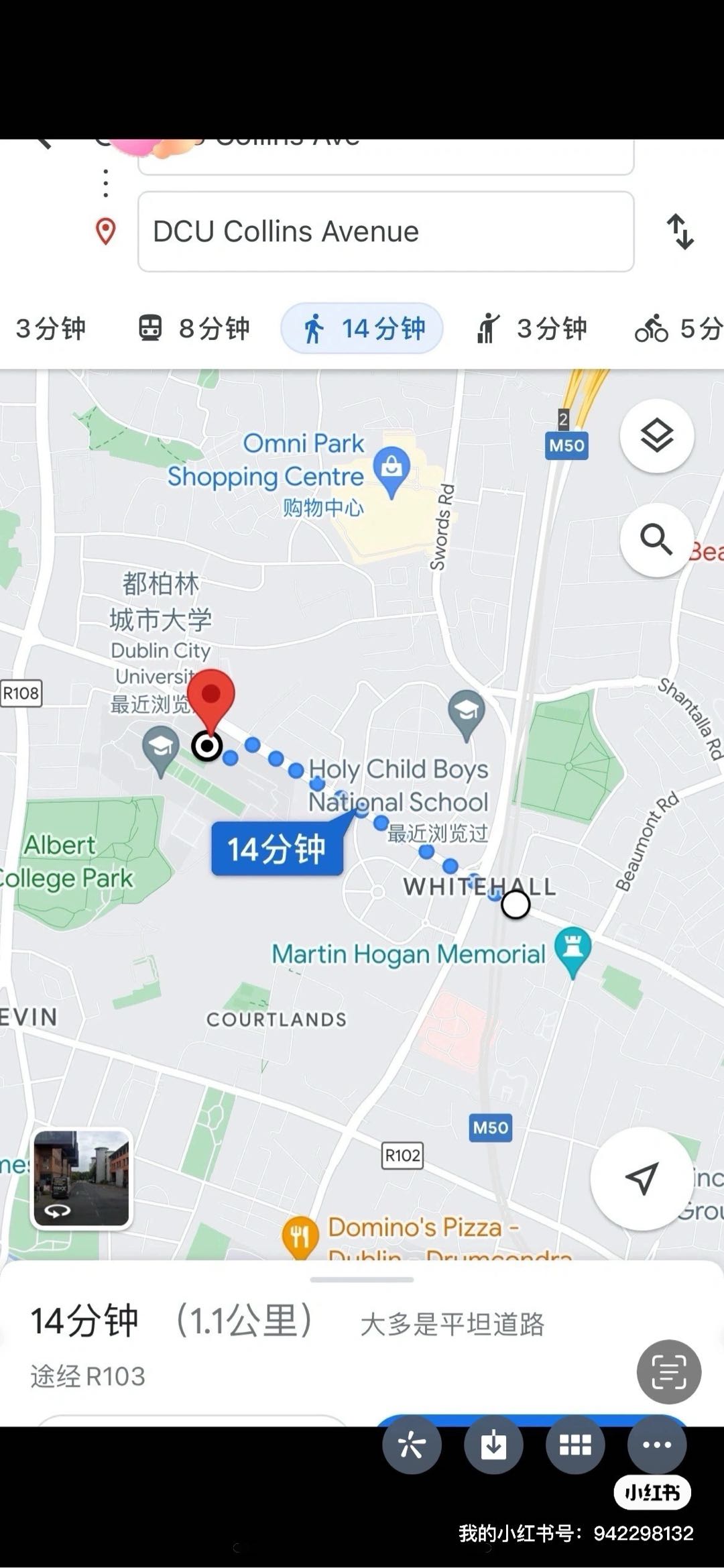
Task: Open the Domino's Pizza place marker
Action: pos(300,1235)
